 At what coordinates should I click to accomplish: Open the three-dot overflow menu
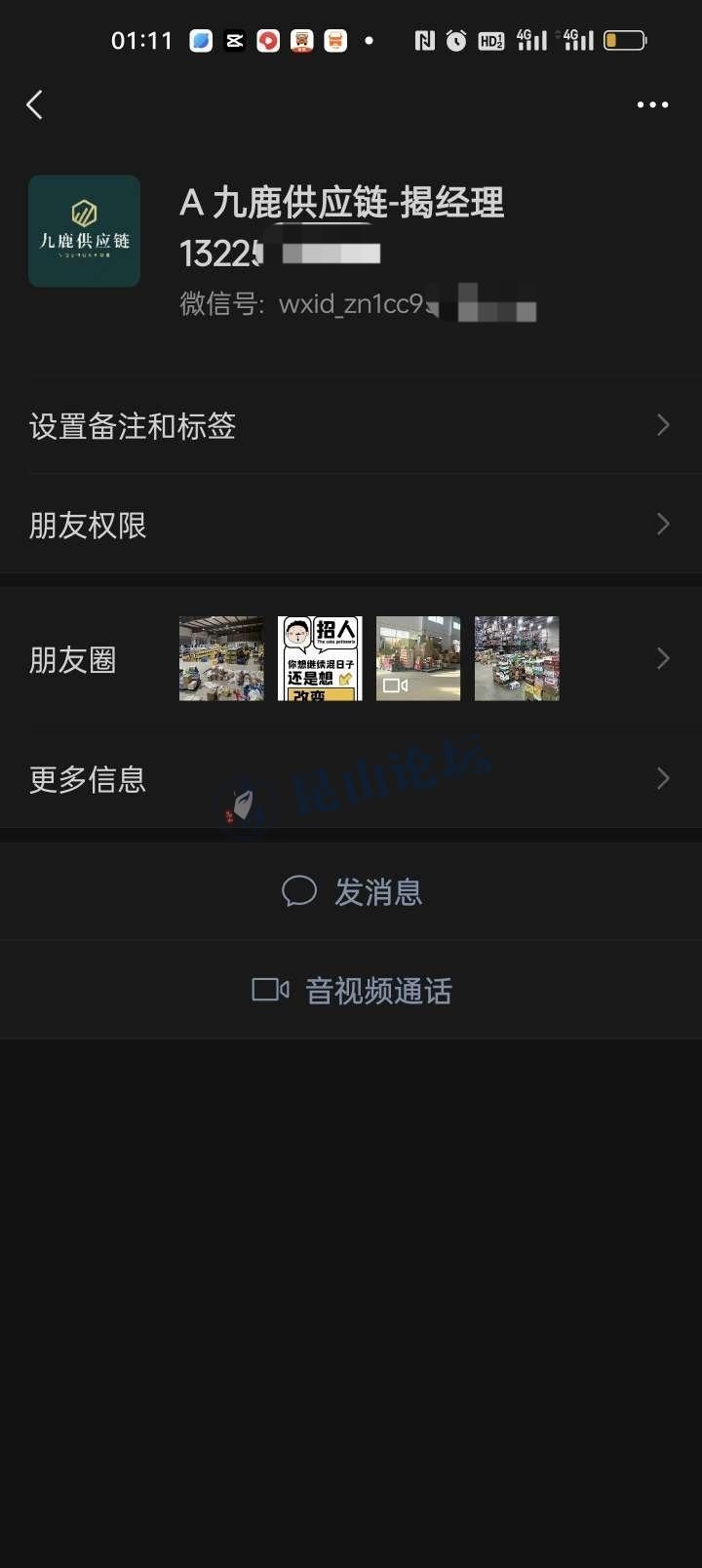(x=652, y=104)
